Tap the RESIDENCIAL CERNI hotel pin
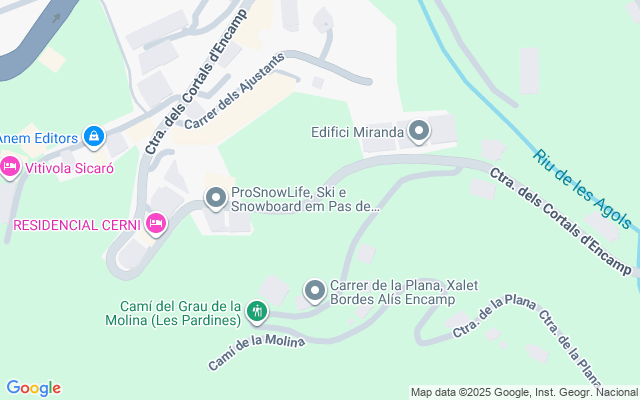 [x=155, y=224]
